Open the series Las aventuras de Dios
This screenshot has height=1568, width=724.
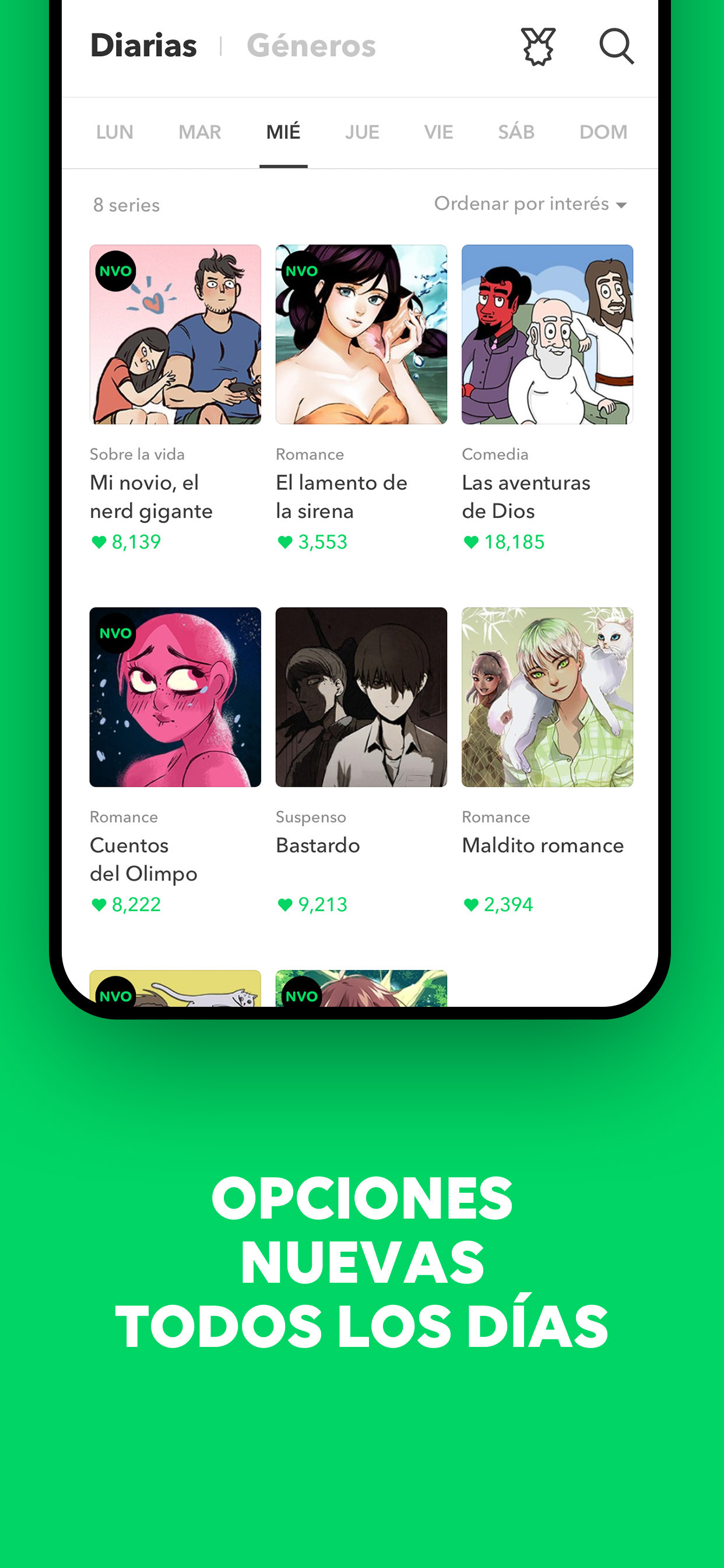click(547, 335)
